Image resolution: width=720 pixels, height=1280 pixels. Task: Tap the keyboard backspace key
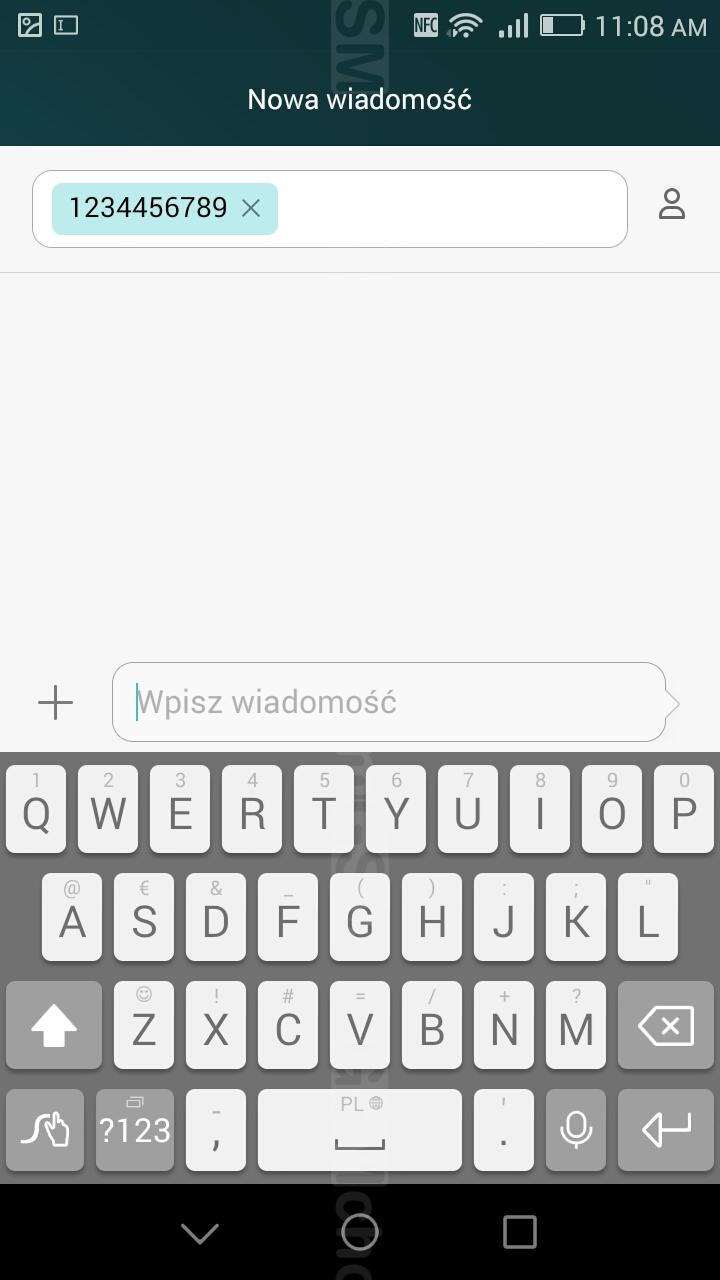point(665,1025)
